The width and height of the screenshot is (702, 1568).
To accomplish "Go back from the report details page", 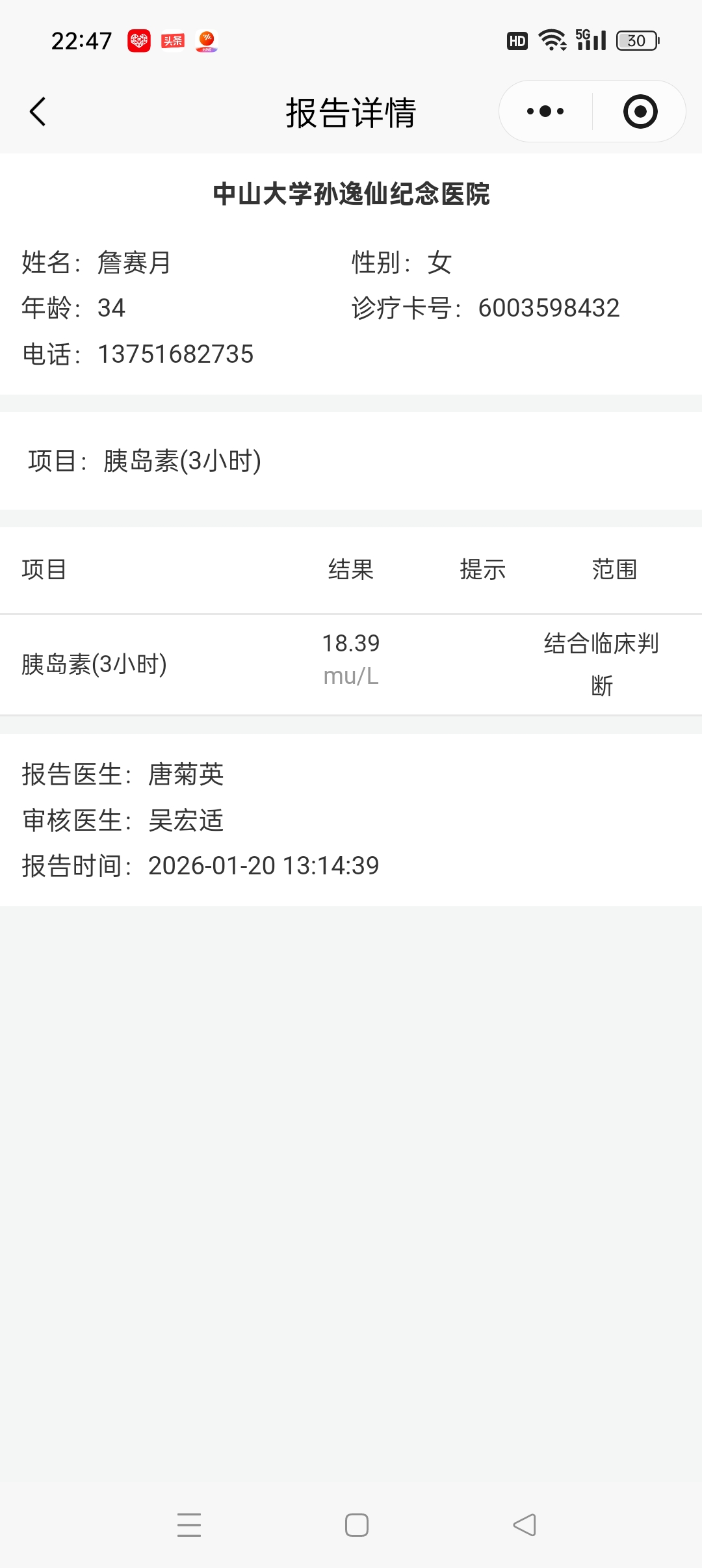I will pyautogui.click(x=38, y=112).
